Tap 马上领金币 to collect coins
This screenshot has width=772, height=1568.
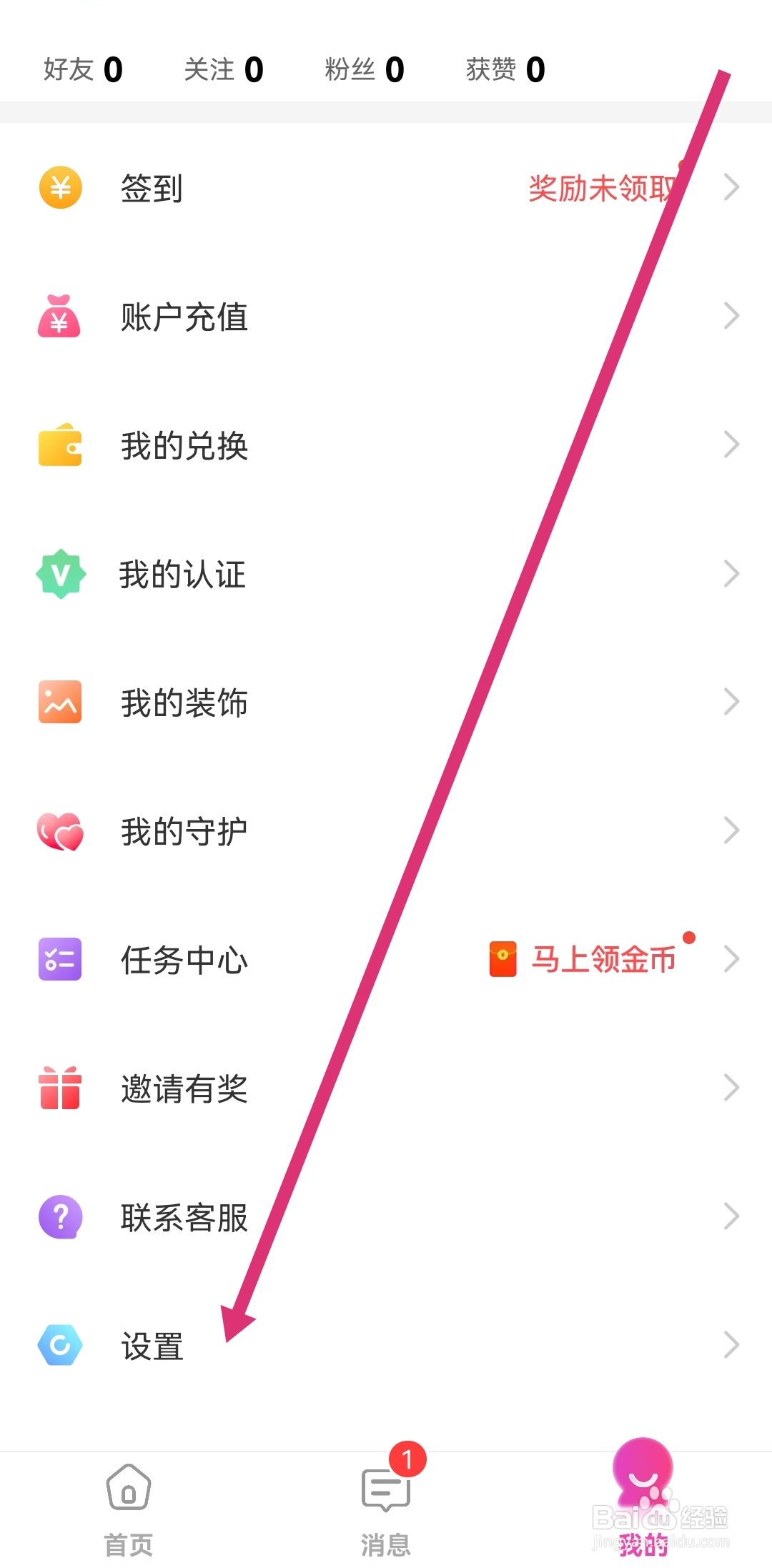602,959
